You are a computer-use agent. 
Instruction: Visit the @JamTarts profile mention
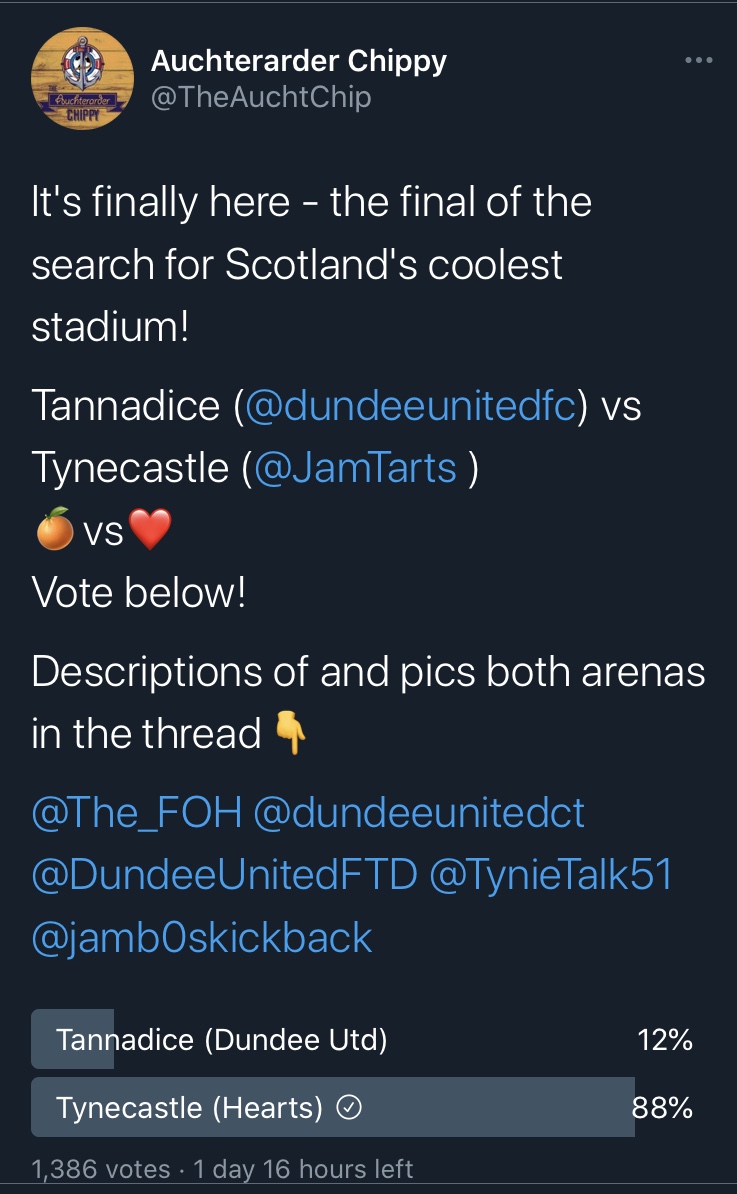coord(355,467)
